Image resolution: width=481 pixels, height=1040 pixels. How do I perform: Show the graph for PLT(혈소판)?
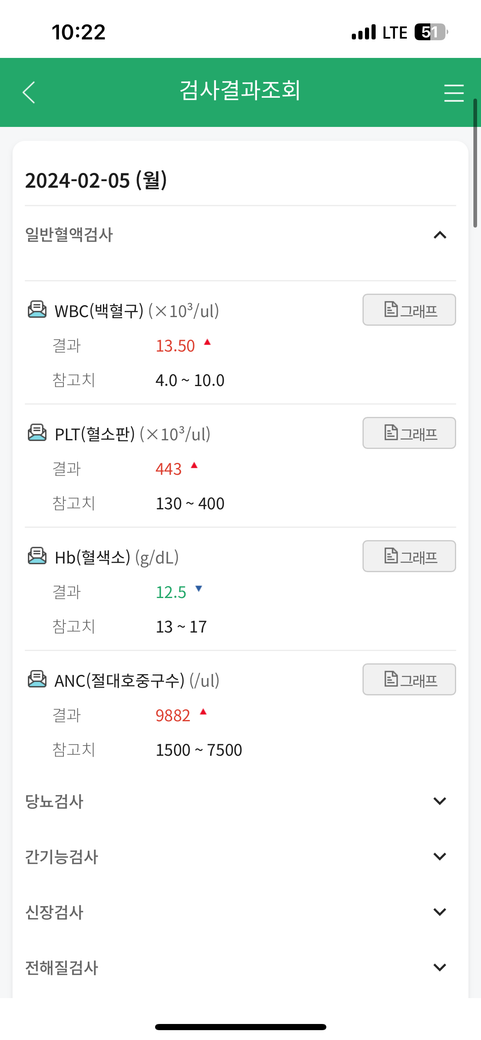[409, 433]
